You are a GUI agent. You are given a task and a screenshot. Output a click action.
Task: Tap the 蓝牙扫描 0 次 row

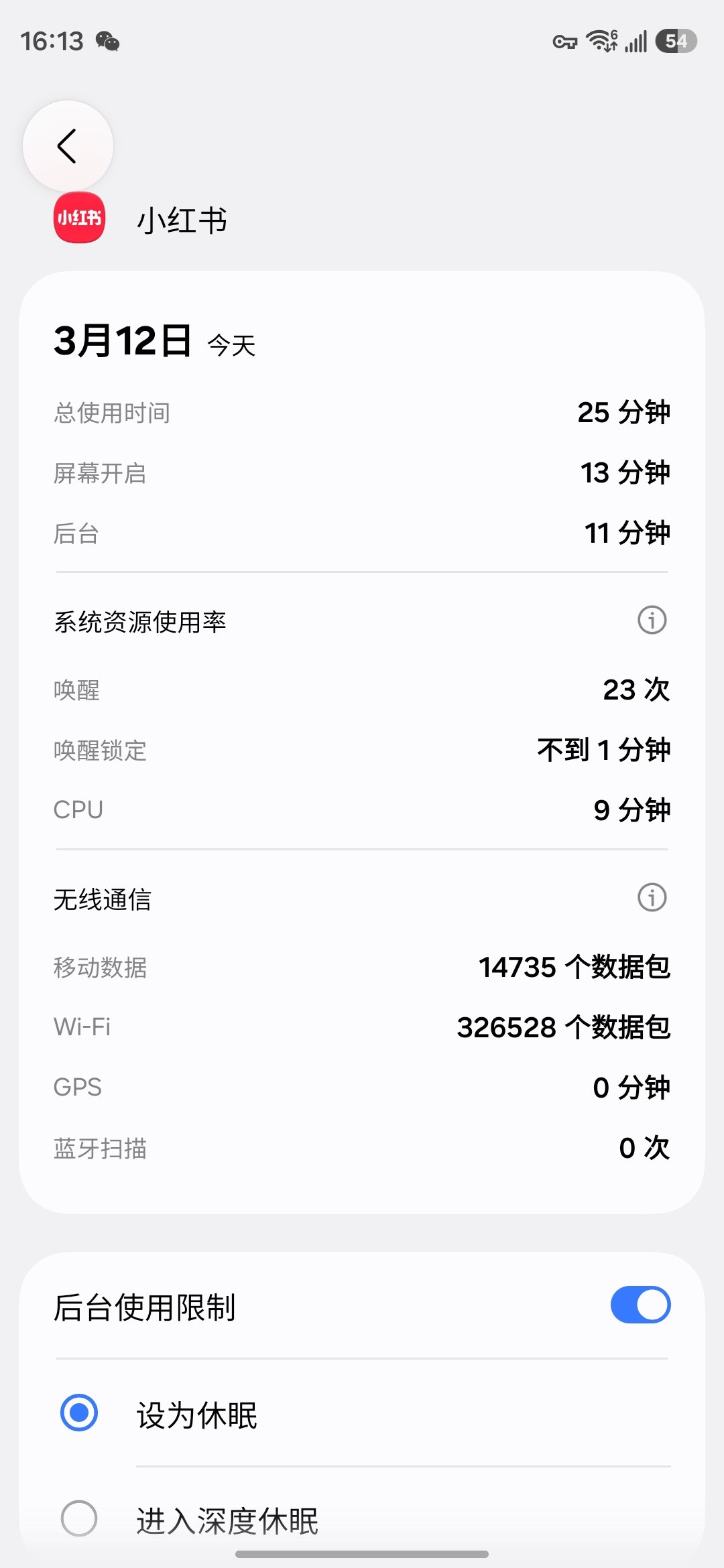(x=362, y=1147)
